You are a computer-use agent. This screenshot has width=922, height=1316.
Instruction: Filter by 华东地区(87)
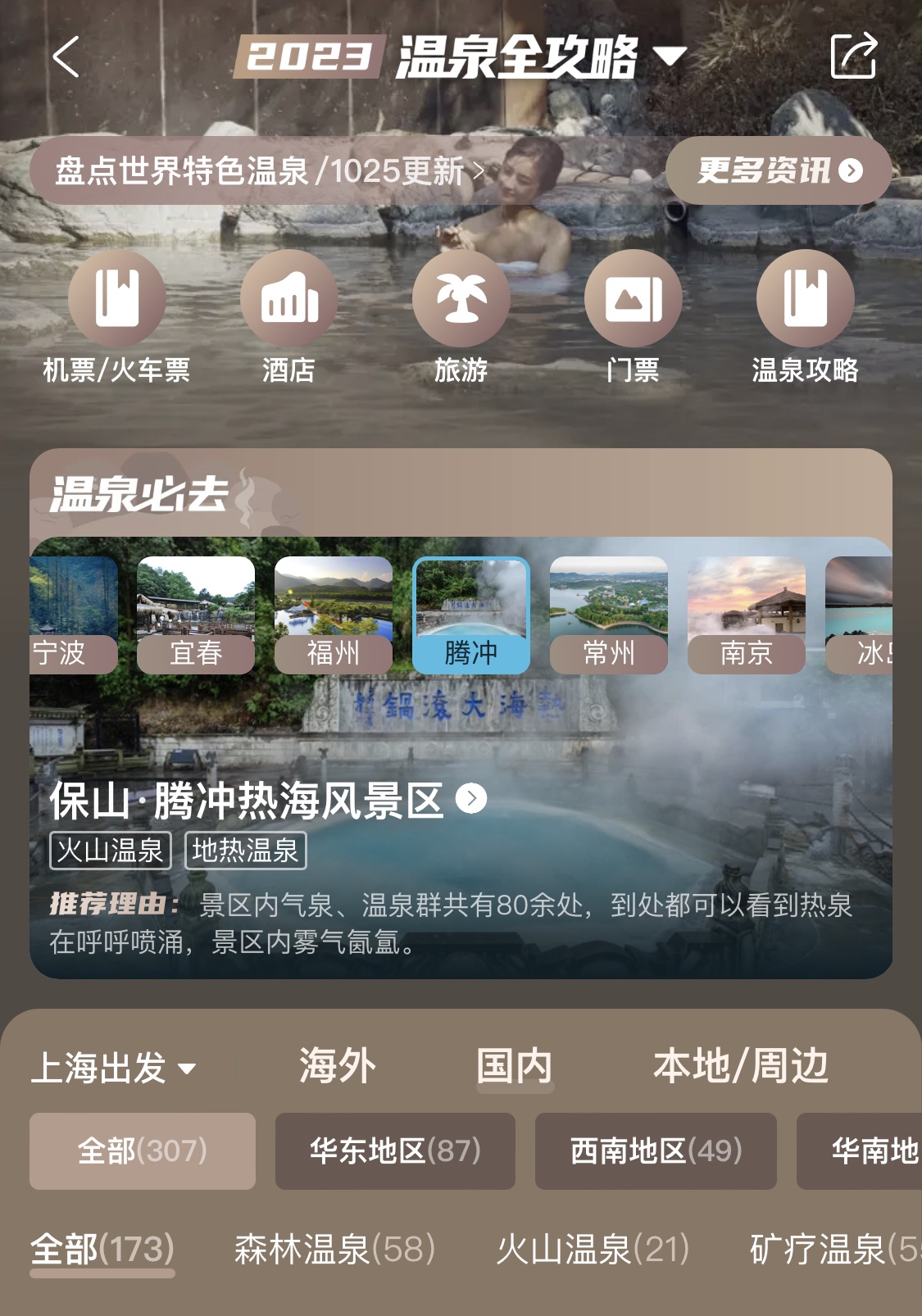(x=395, y=1150)
